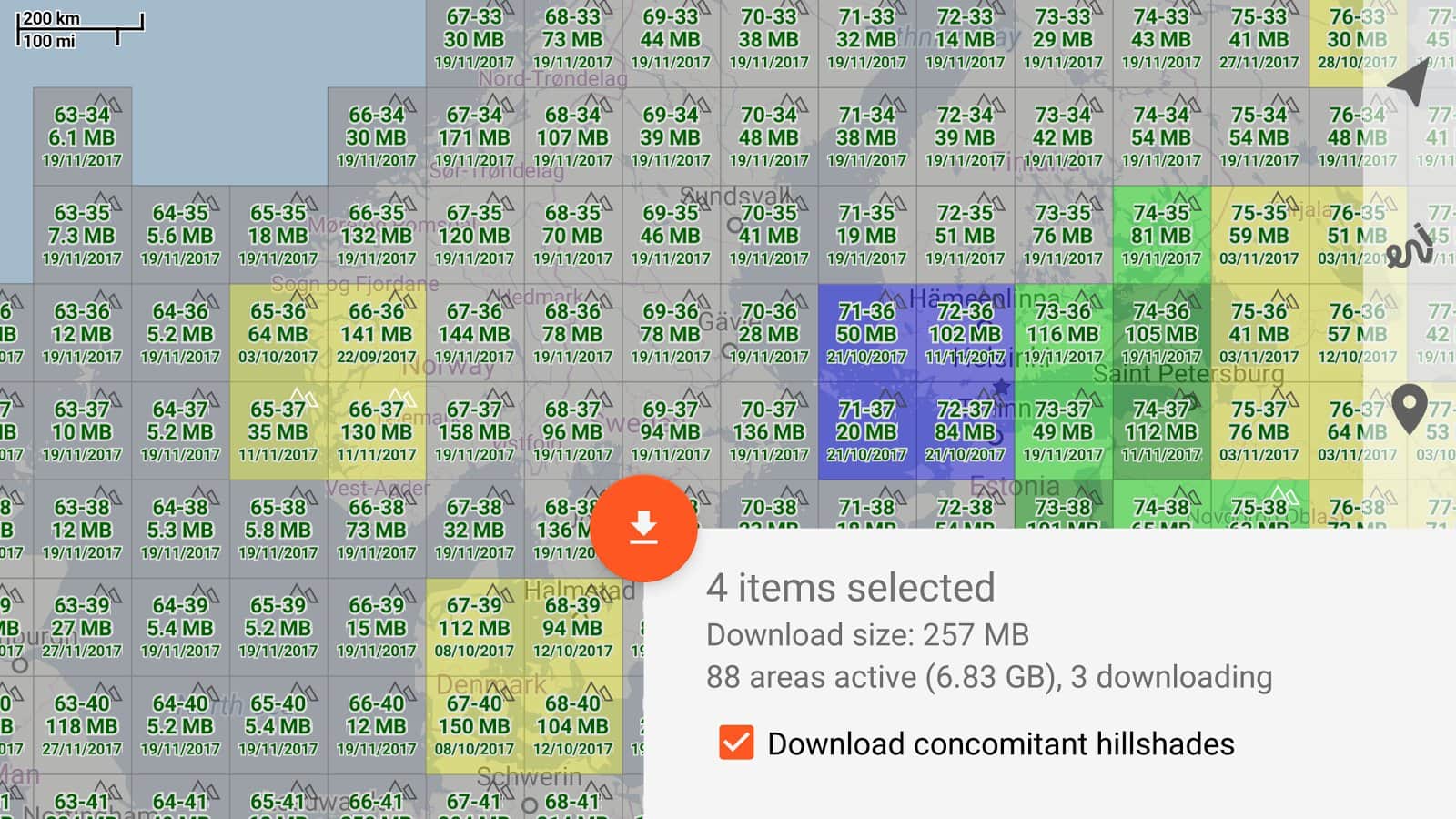Select map tile 75-36 (41 MB)
Viewport: 1456px width, 819px height.
[1259, 333]
